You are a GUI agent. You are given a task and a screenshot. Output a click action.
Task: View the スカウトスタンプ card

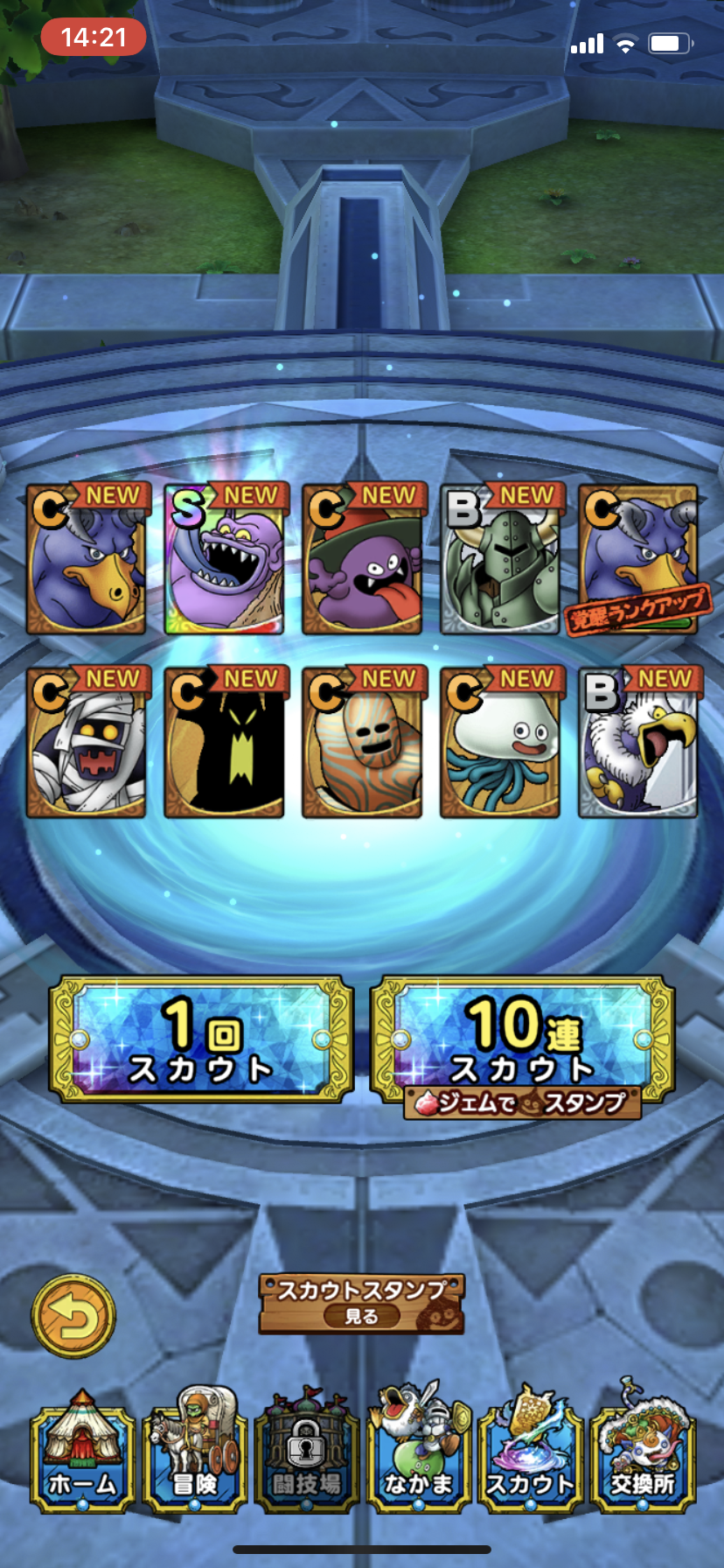[x=361, y=1304]
